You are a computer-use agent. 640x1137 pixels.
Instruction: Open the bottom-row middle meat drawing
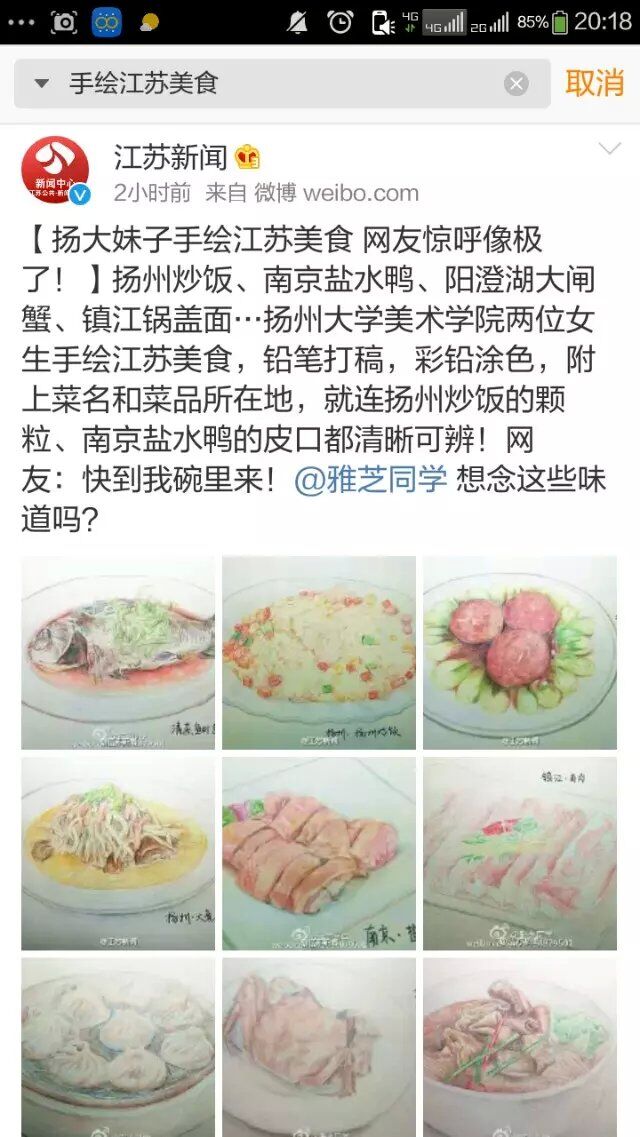(x=319, y=1046)
